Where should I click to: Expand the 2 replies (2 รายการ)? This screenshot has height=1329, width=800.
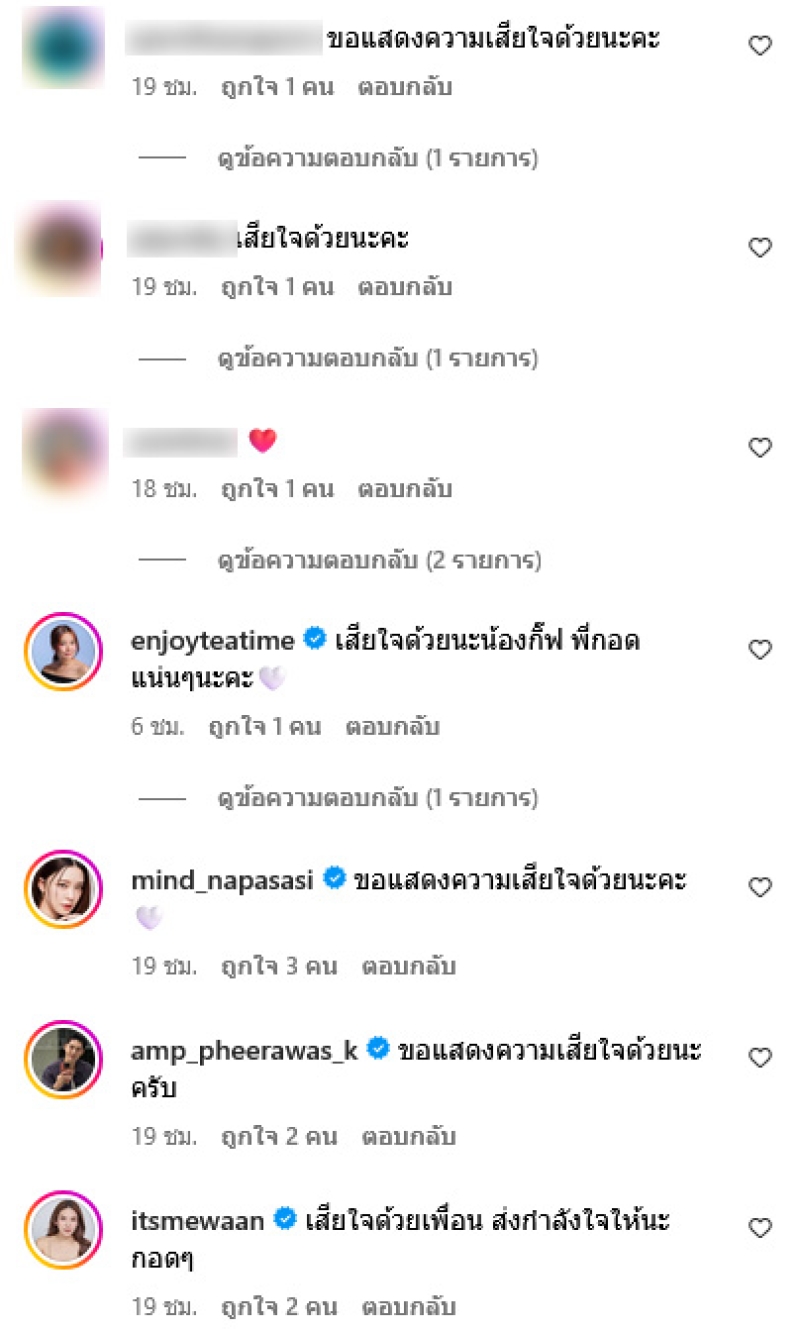[x=379, y=561]
